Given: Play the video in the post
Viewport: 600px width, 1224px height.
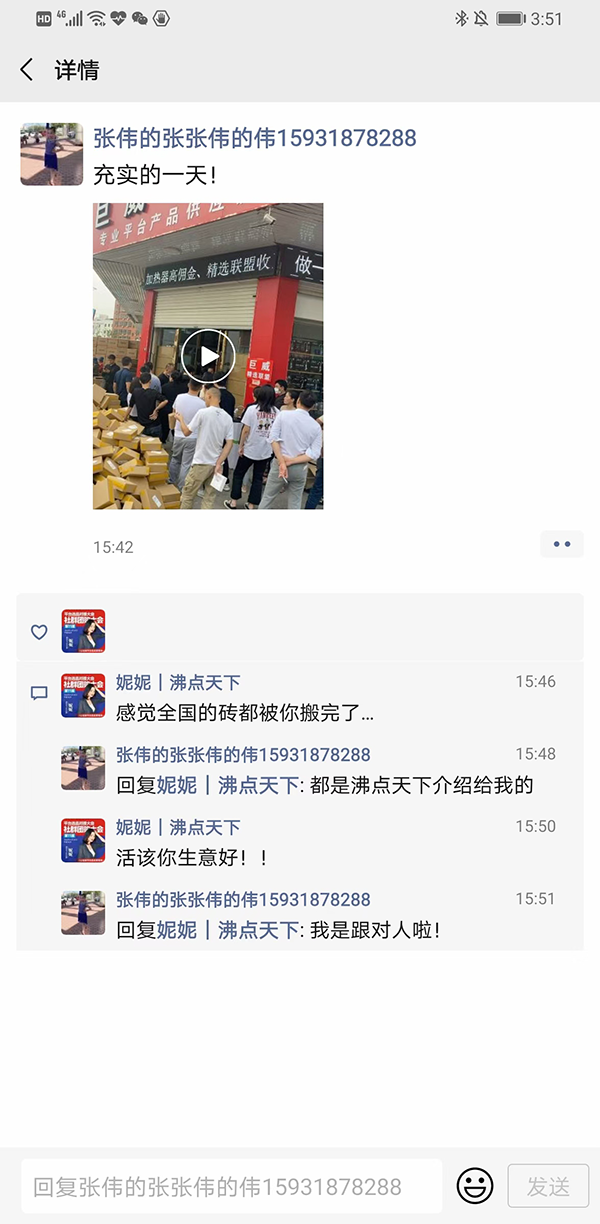Looking at the screenshot, I should pyautogui.click(x=208, y=356).
